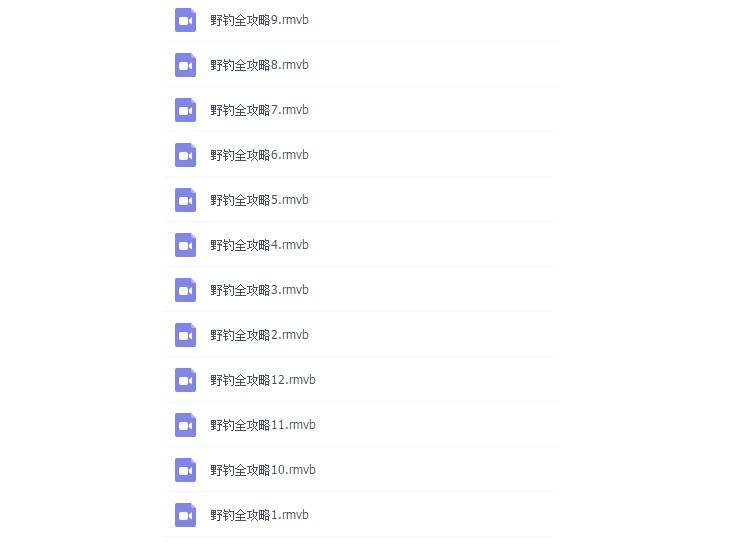Open 野钓全攻略6.rmvb video
This screenshot has width=732, height=544.
tap(259, 155)
